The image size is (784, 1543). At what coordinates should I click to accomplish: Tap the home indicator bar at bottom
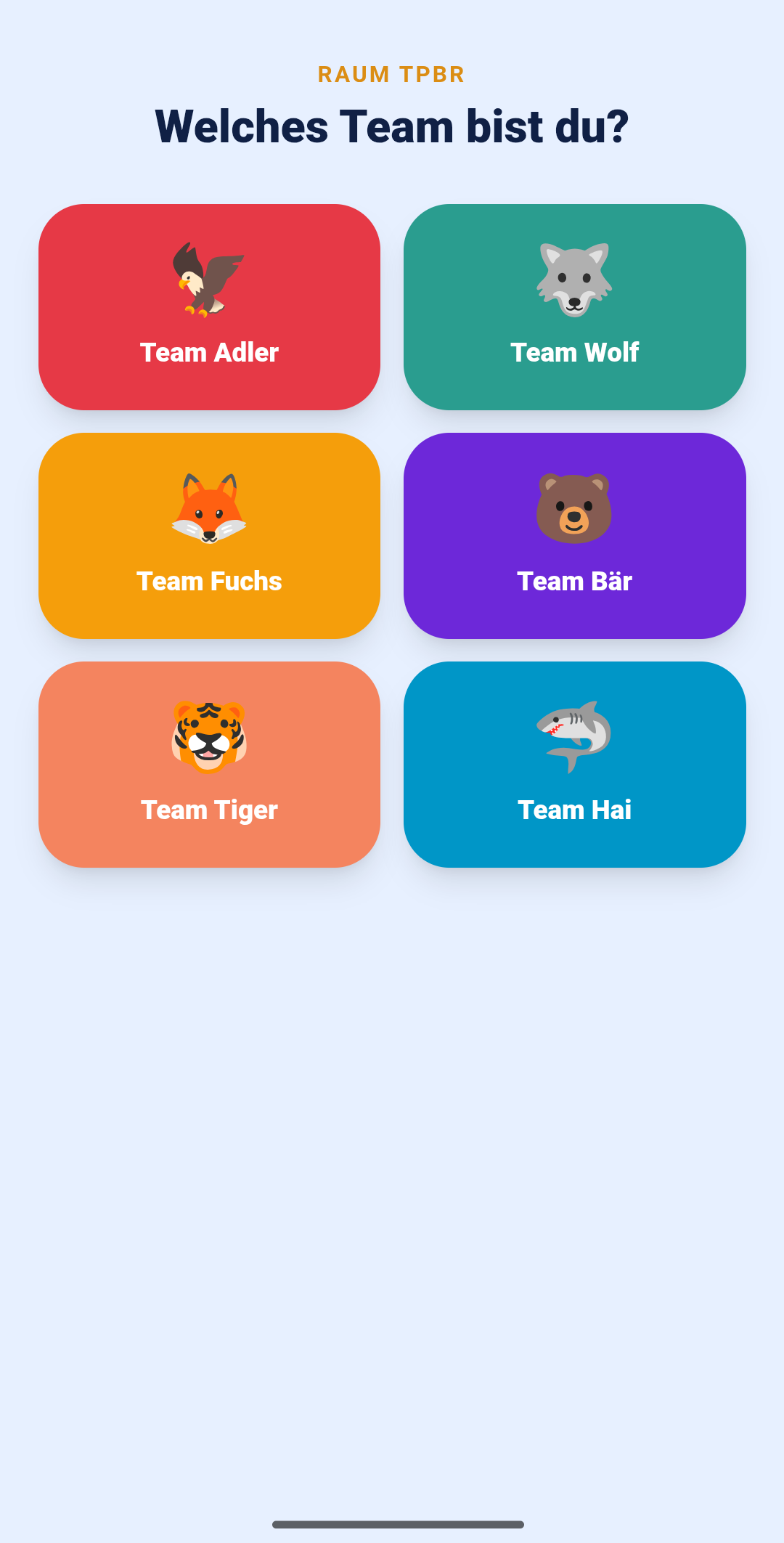tap(391, 1522)
